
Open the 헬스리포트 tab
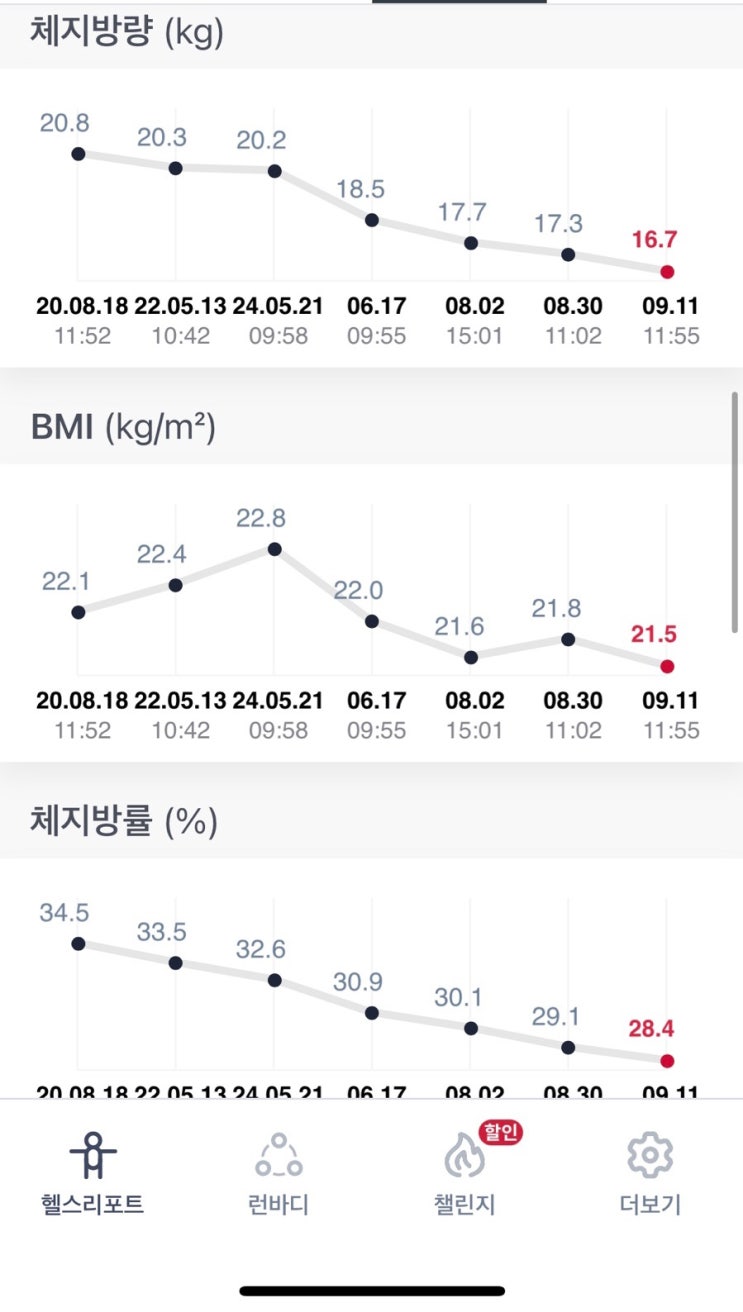click(x=93, y=1172)
